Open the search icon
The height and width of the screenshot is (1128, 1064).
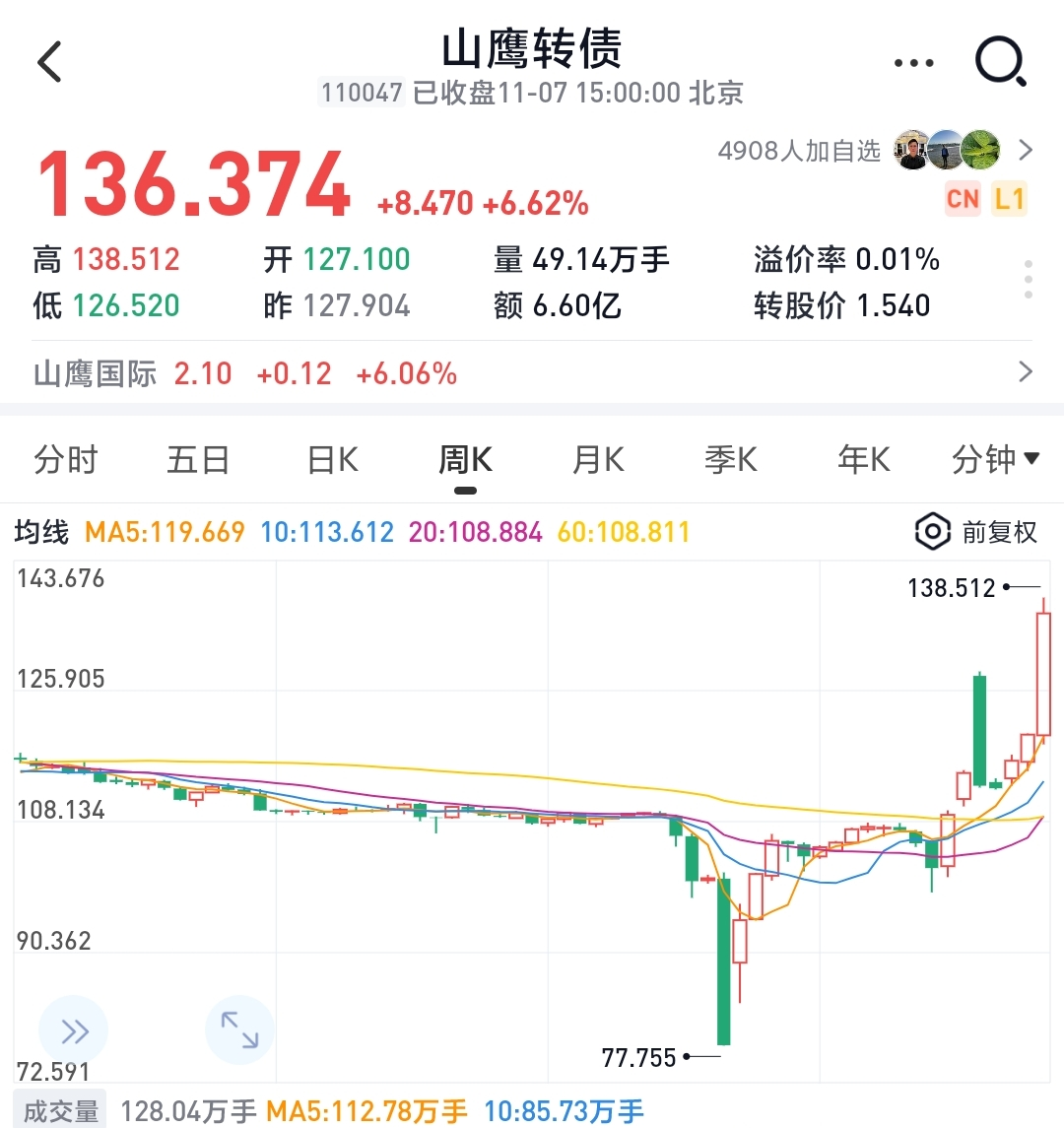pyautogui.click(x=1001, y=62)
